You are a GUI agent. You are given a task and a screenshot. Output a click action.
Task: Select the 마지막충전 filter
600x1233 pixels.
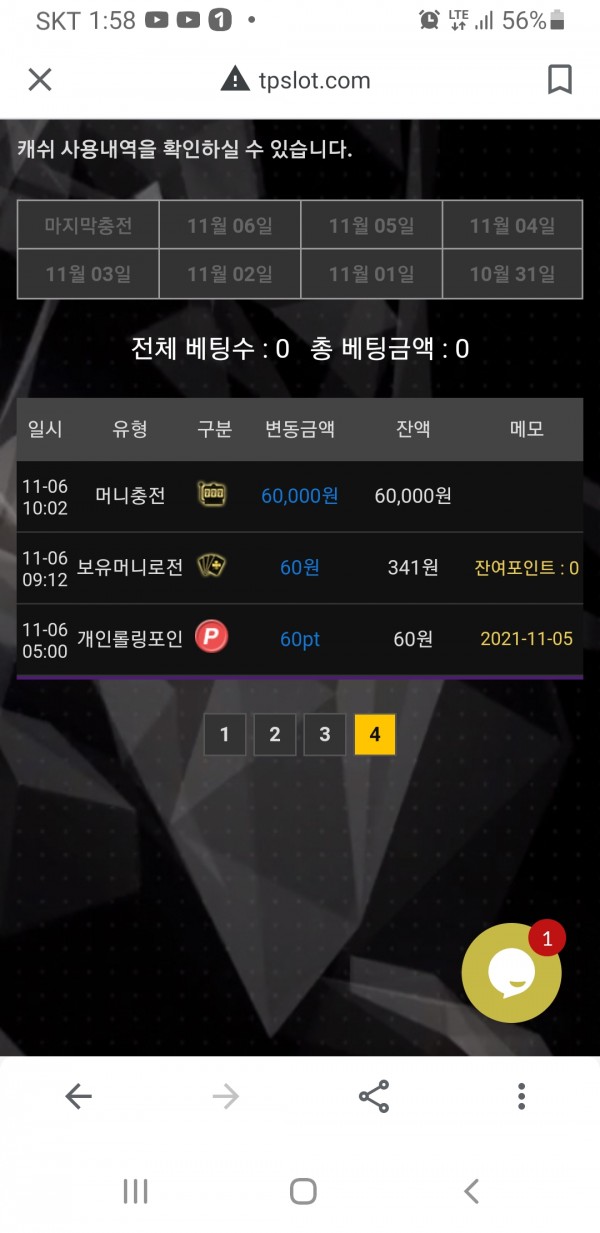coord(88,225)
